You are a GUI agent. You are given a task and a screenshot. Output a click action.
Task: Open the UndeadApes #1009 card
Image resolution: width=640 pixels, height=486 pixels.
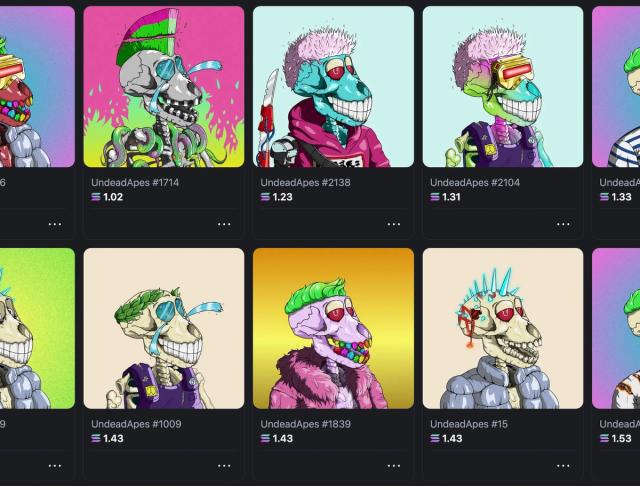click(163, 329)
